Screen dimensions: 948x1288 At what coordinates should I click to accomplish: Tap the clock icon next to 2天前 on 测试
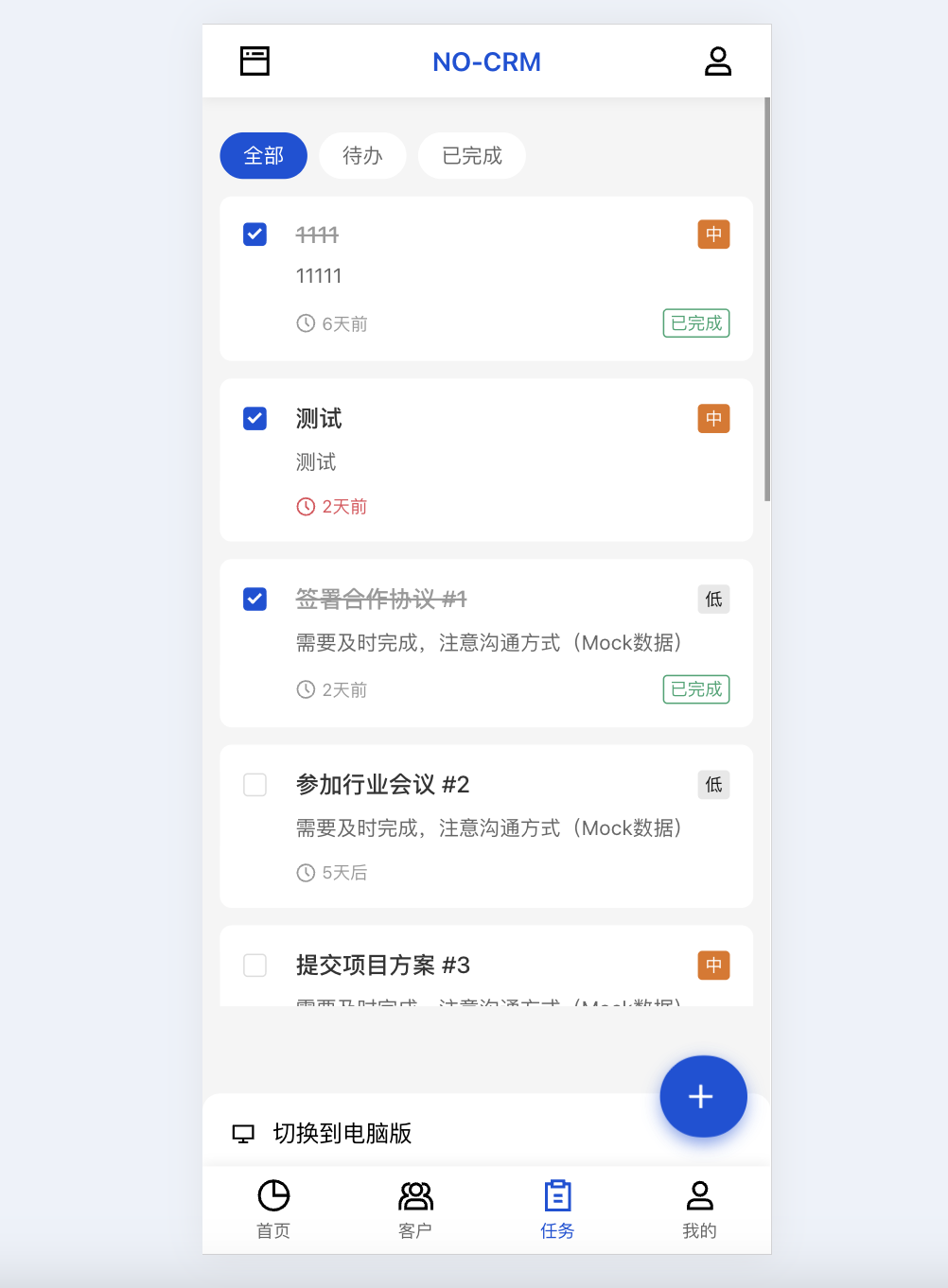tap(305, 506)
